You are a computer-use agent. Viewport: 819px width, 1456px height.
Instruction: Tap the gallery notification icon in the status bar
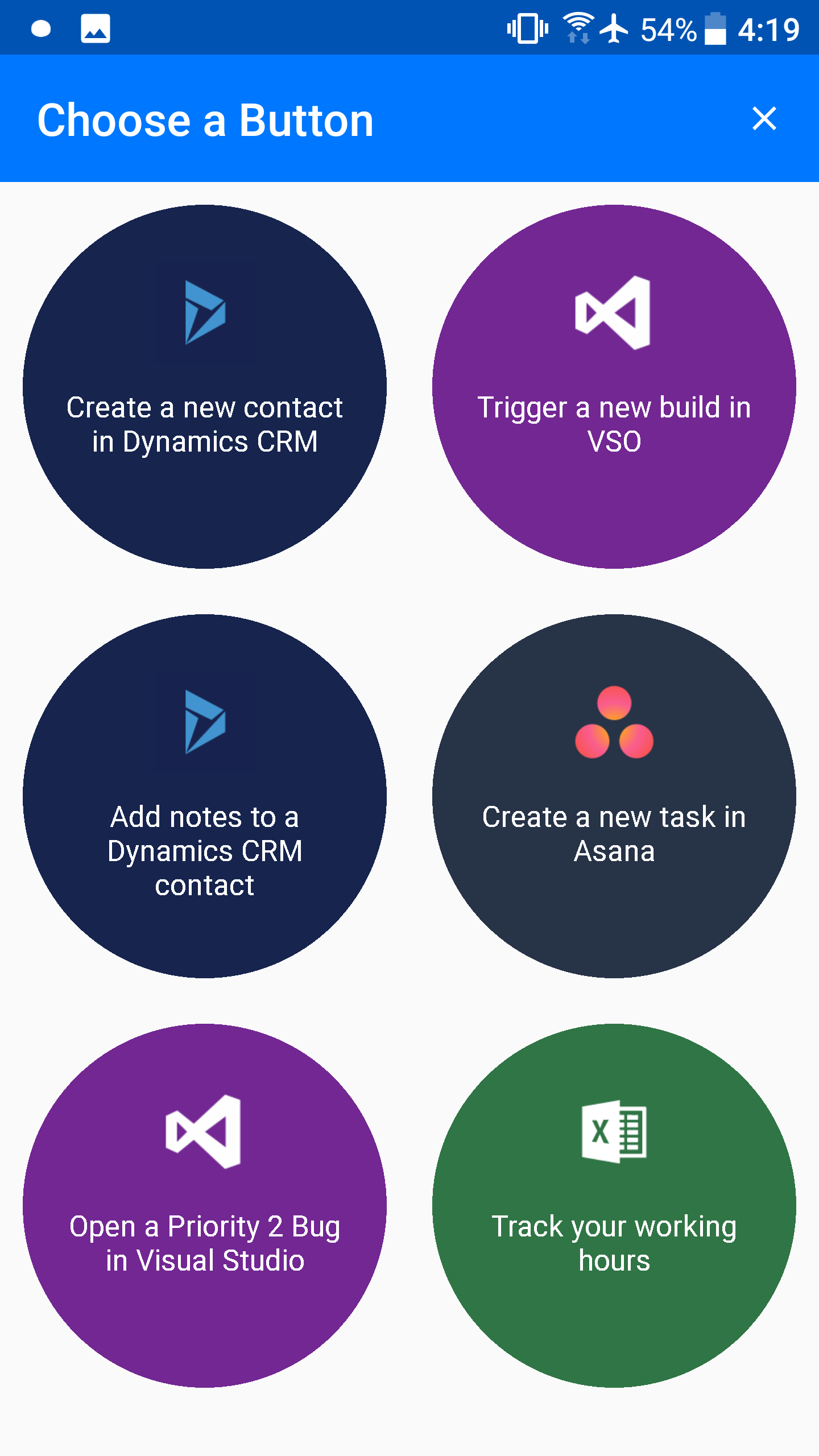94,28
